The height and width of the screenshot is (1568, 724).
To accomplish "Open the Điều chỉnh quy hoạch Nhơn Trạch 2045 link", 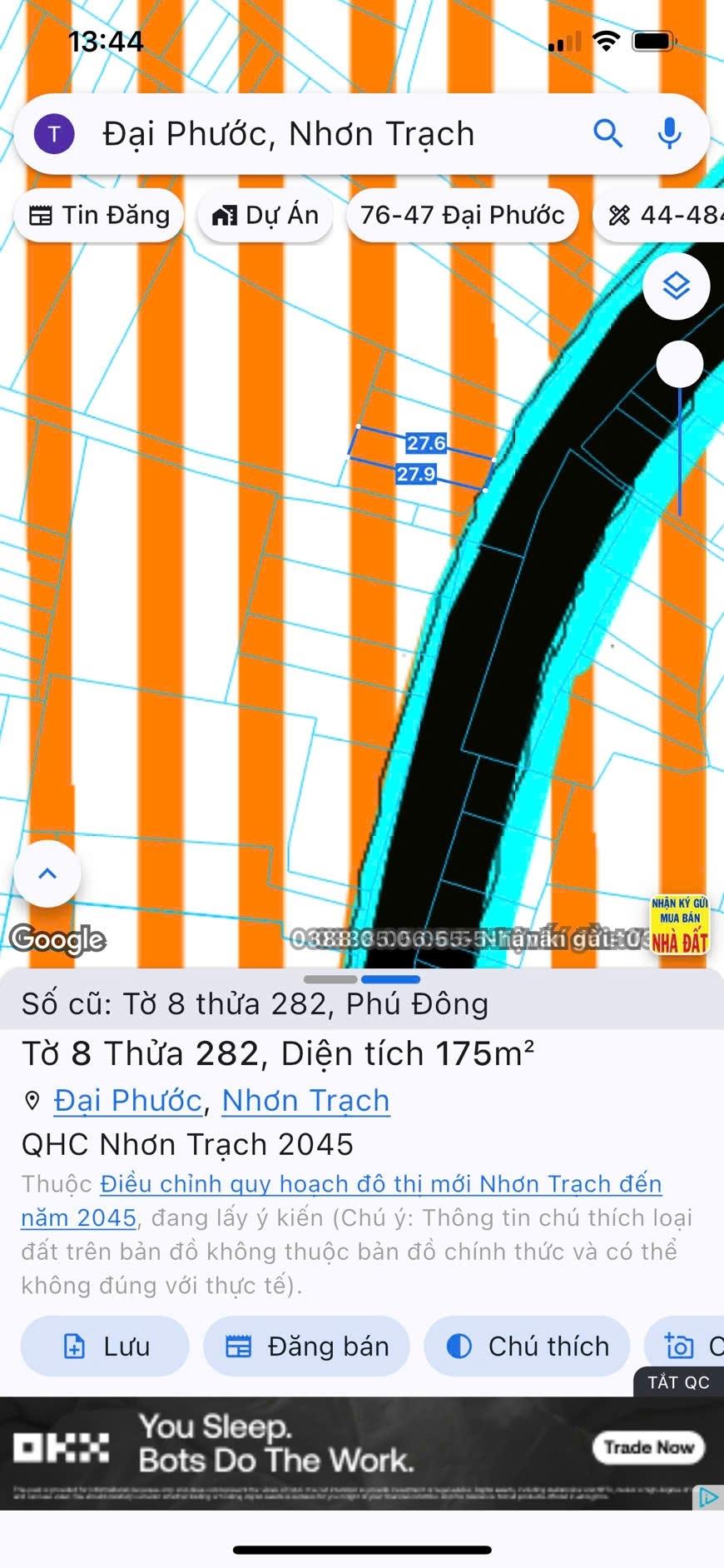I will (380, 1184).
